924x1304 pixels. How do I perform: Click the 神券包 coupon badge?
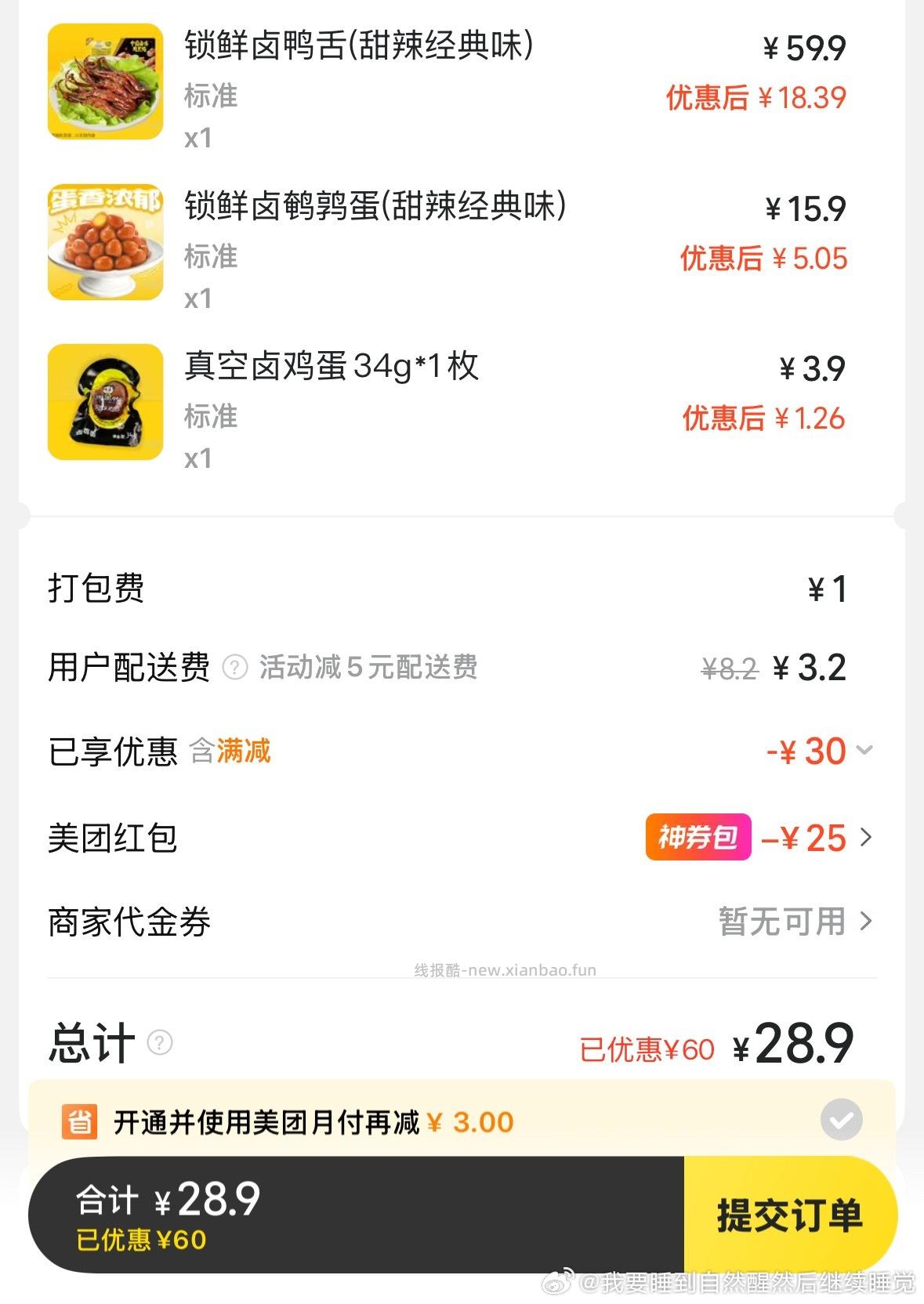(696, 837)
